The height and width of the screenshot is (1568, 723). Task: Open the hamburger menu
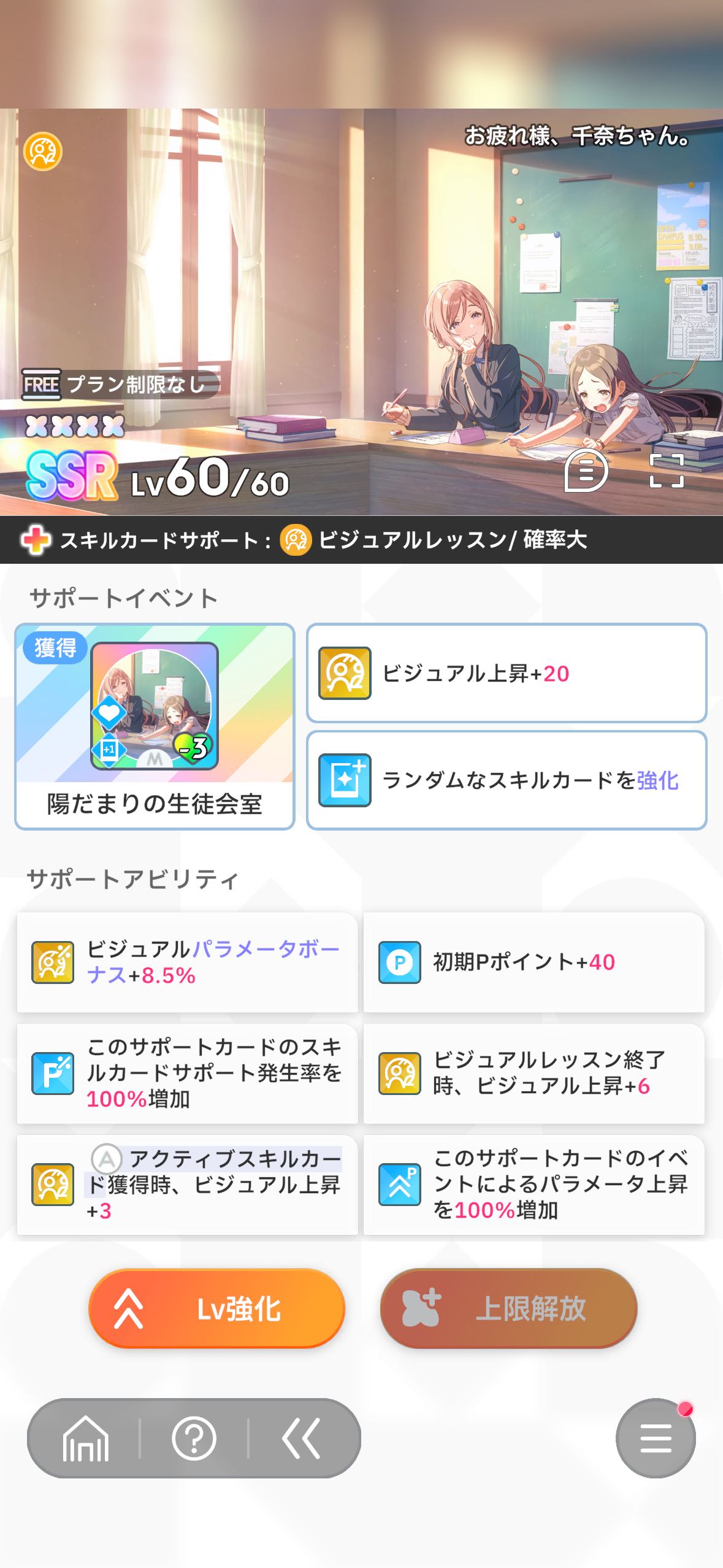click(x=656, y=1439)
